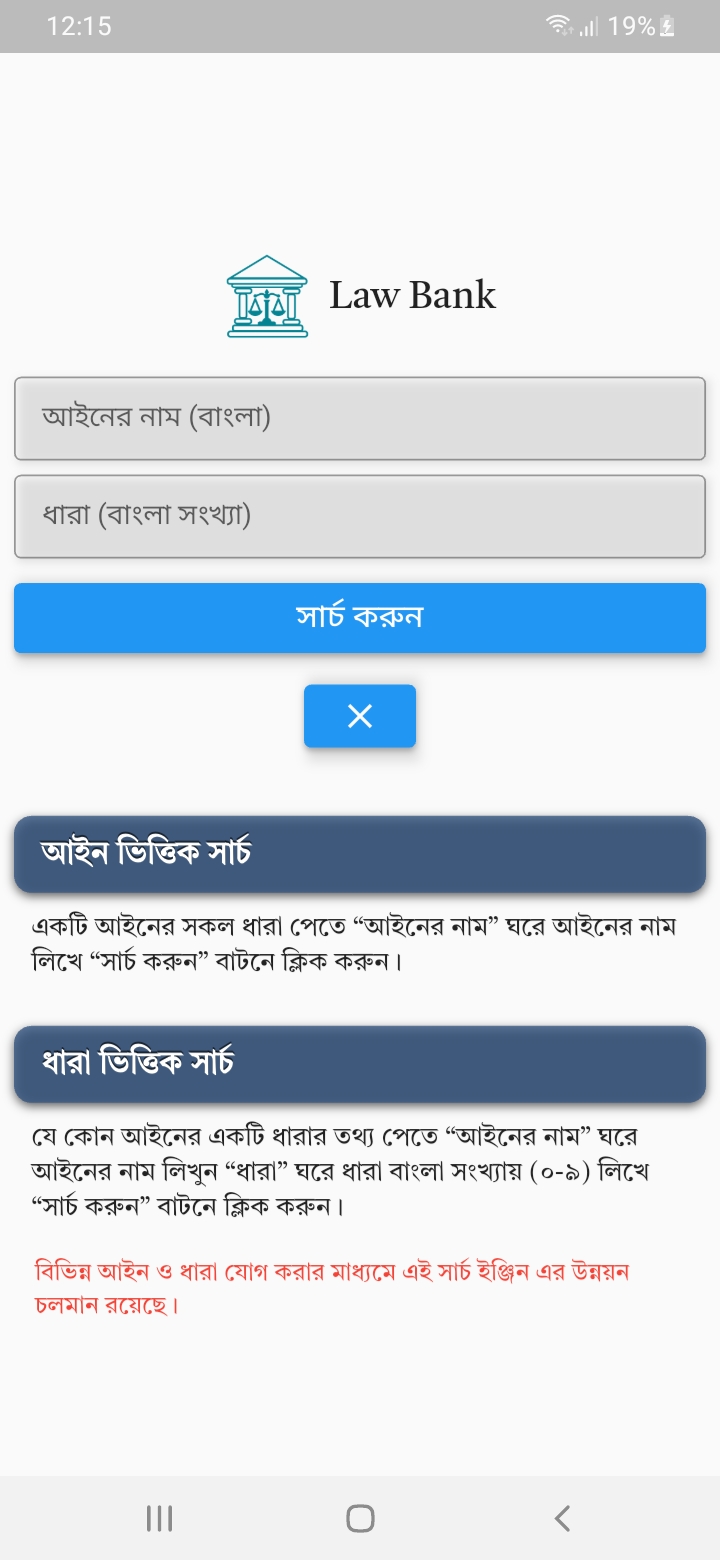
Task: Tap the আইন ভিত্তিক সার্চ header
Action: pyautogui.click(x=360, y=854)
